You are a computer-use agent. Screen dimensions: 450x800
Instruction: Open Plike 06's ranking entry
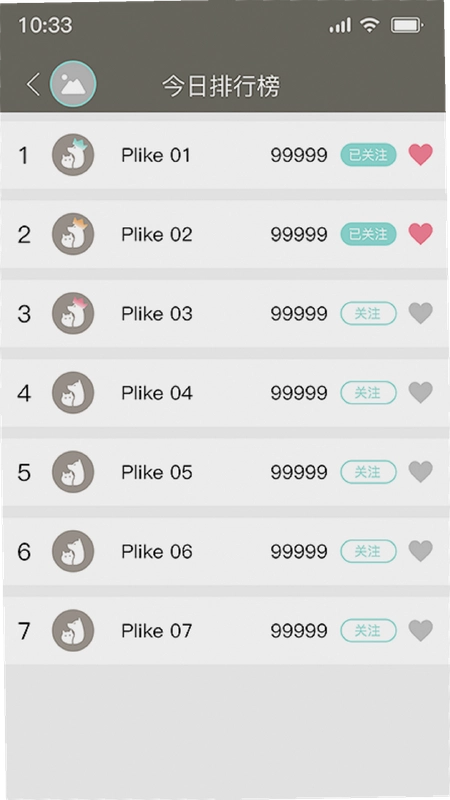224,551
